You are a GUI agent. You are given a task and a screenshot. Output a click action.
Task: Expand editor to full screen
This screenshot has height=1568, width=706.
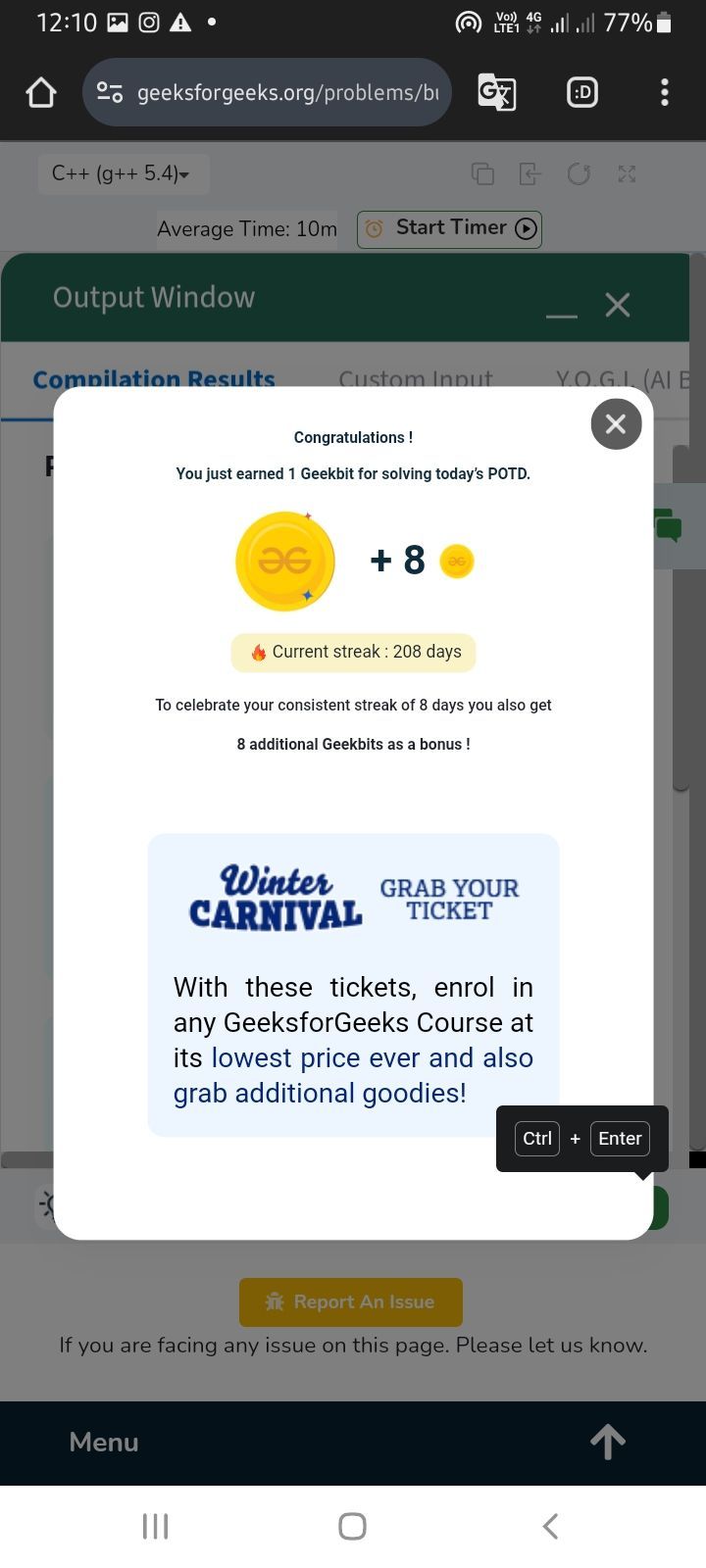627,174
